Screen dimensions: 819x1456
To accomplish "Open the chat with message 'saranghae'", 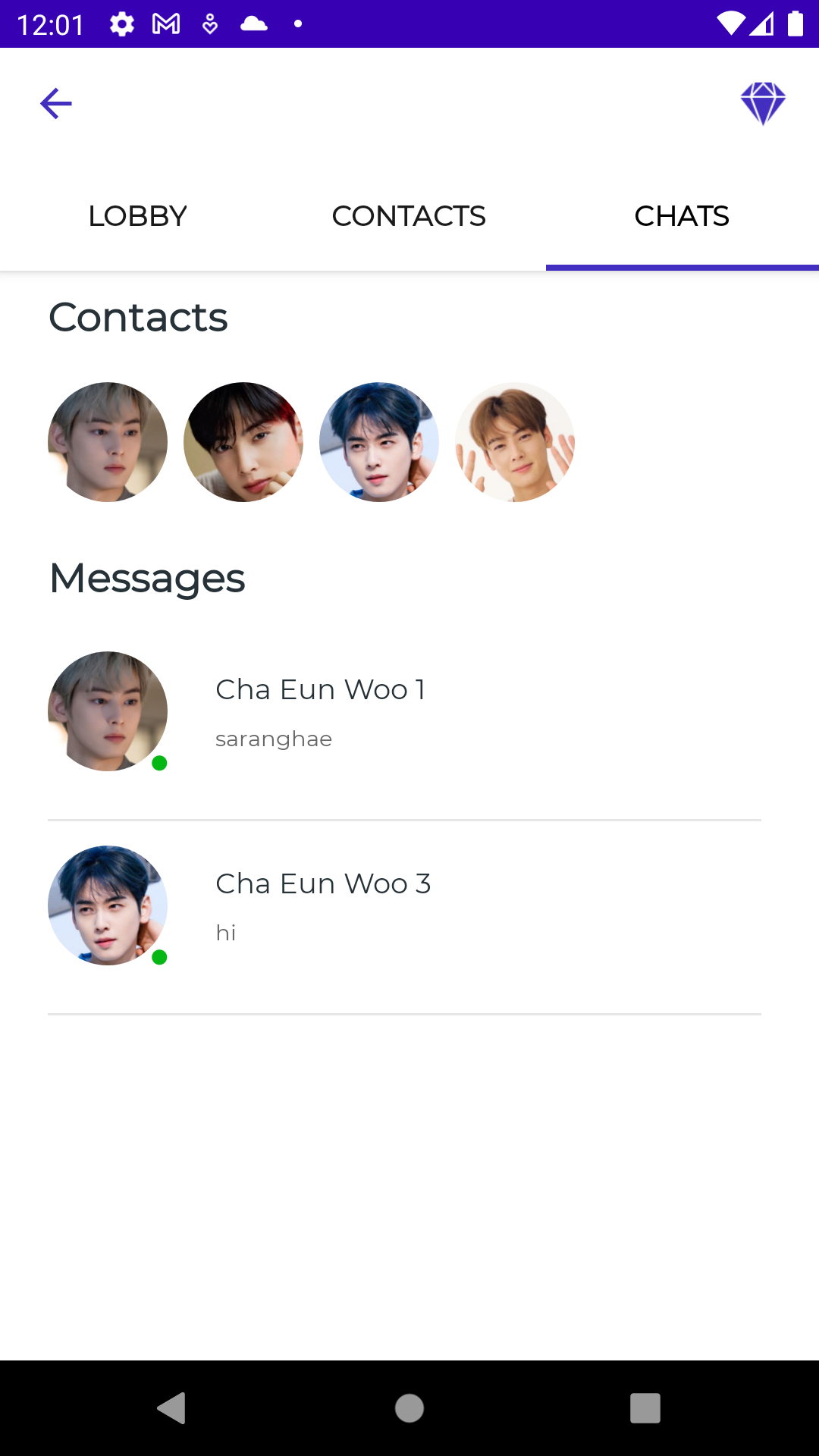I will (409, 711).
